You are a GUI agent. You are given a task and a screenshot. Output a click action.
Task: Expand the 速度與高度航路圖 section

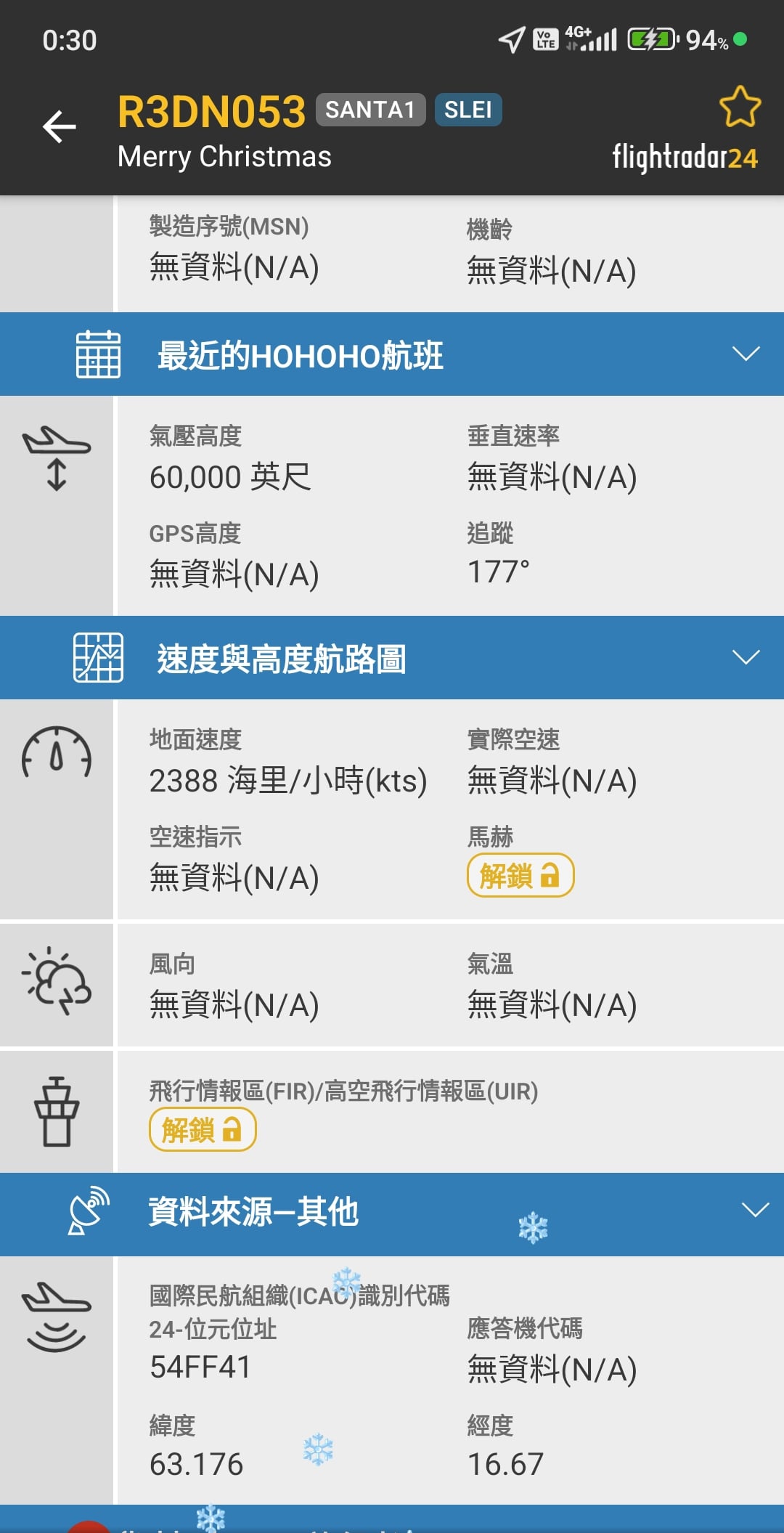(746, 657)
